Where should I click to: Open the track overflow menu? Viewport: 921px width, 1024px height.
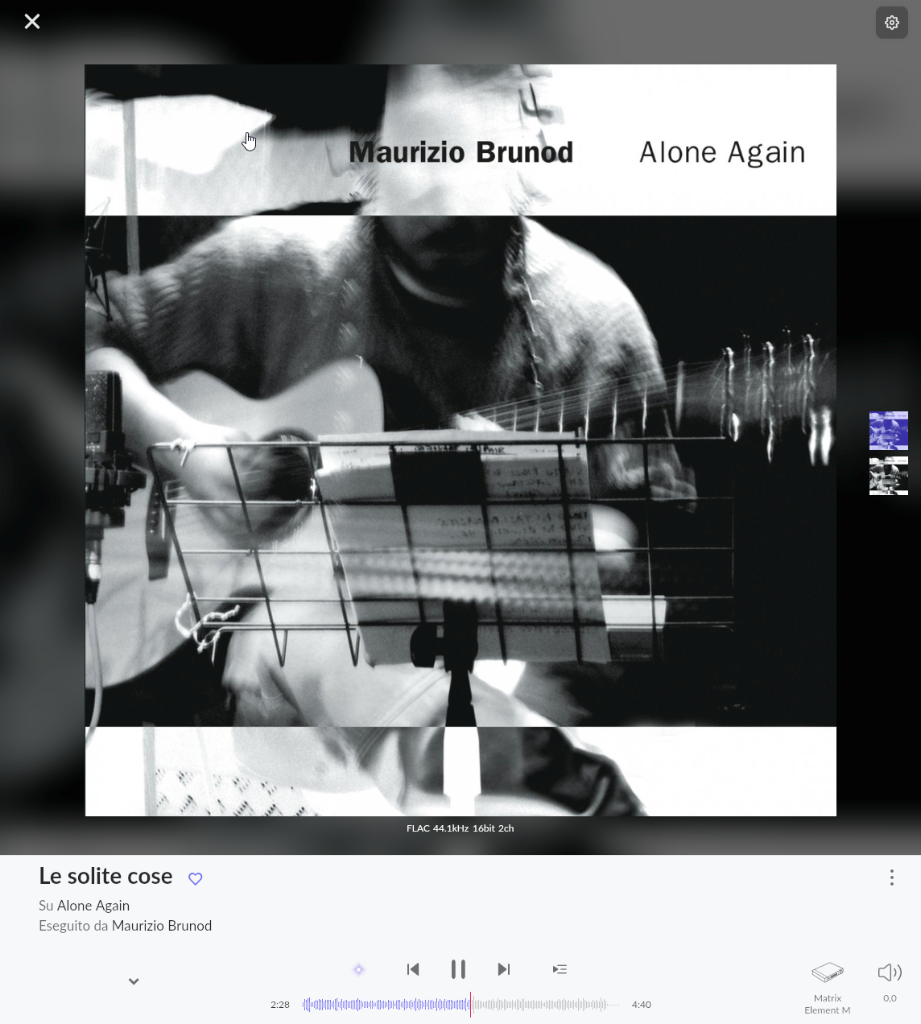(x=891, y=878)
